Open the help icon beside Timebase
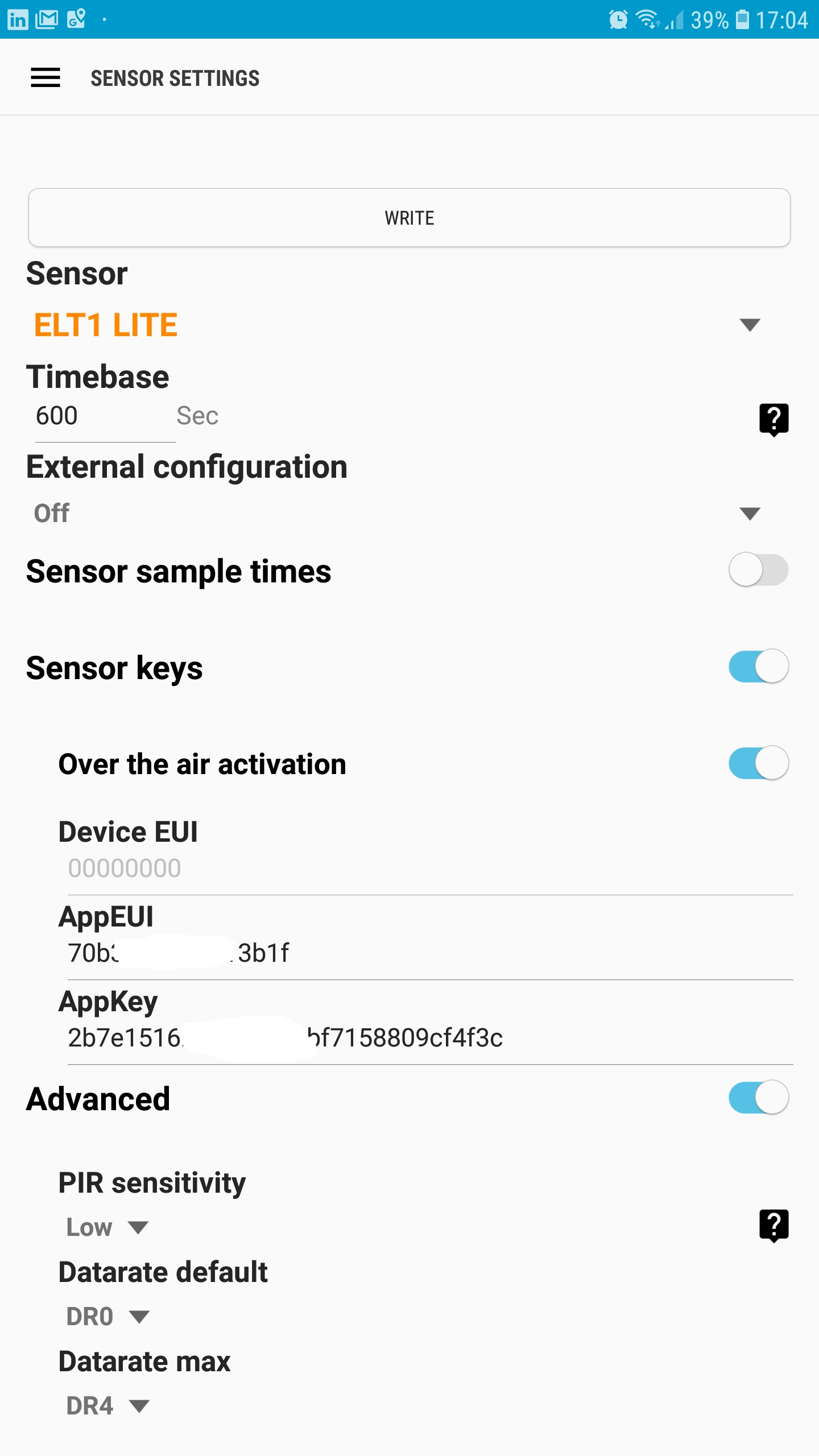 [773, 420]
